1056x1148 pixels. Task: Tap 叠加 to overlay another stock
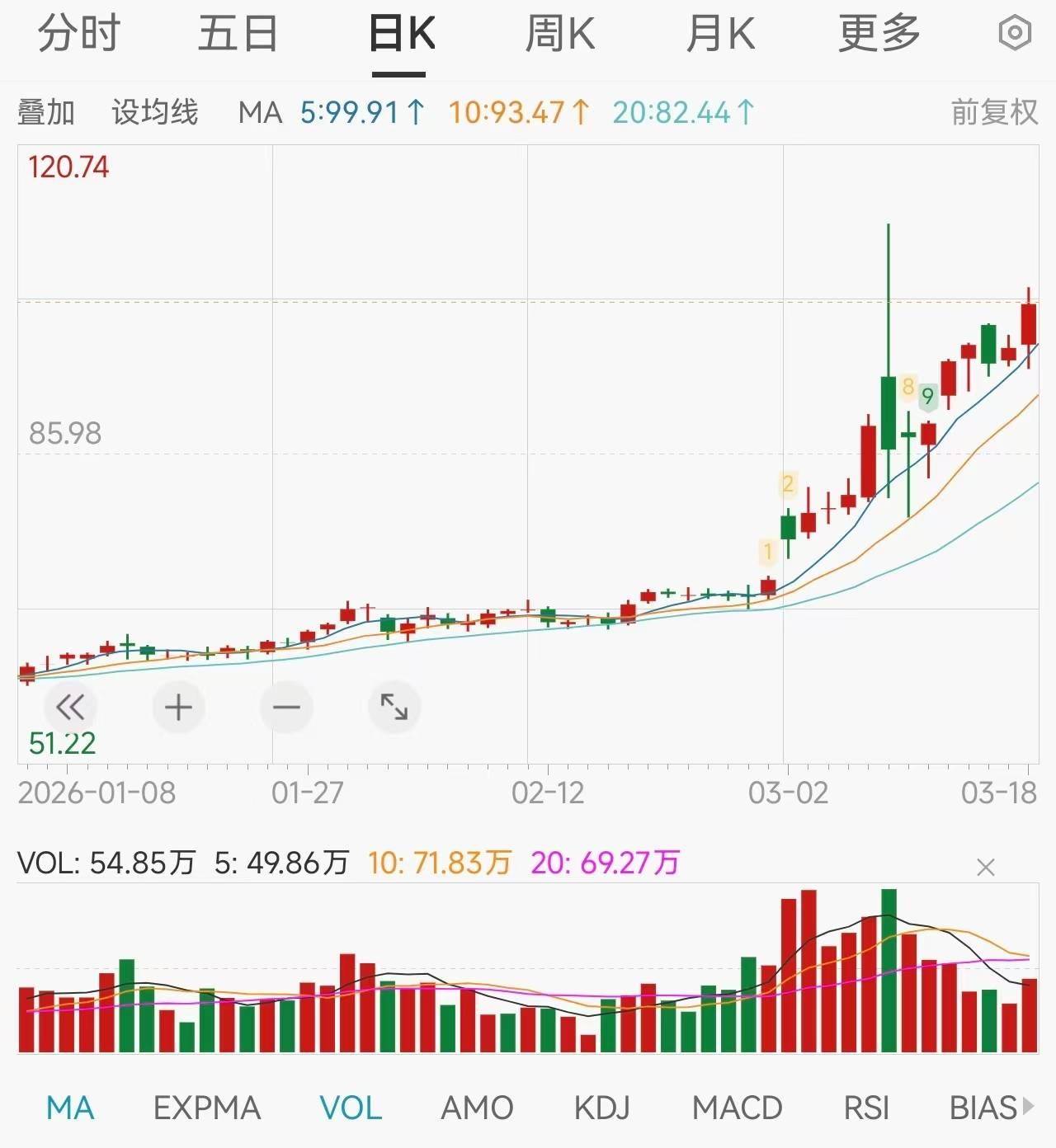coord(46,112)
